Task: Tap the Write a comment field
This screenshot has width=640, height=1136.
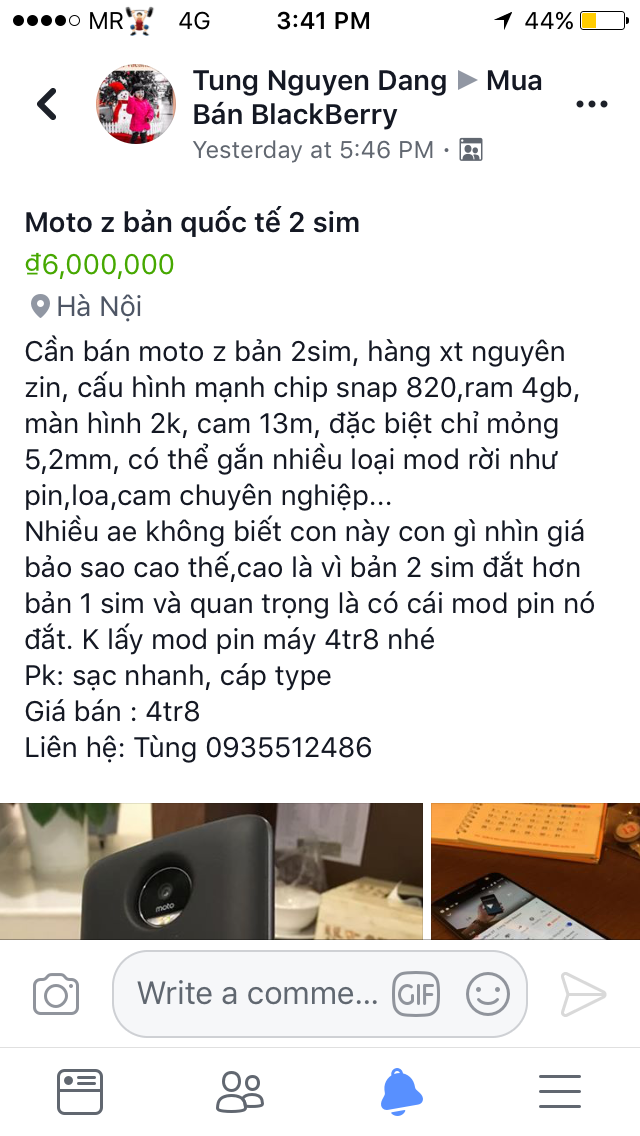Action: pos(257,994)
